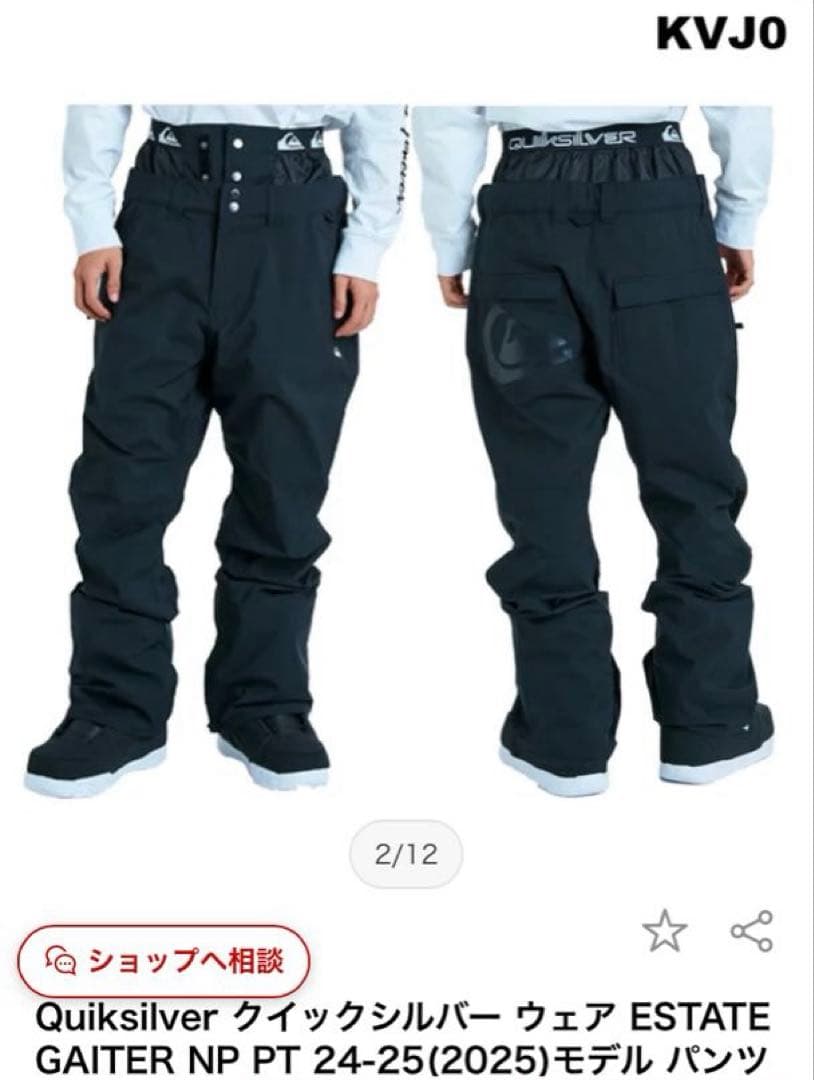Share this Quiksilver pants listing
Screen dimensions: 814x1080
[x=751, y=932]
